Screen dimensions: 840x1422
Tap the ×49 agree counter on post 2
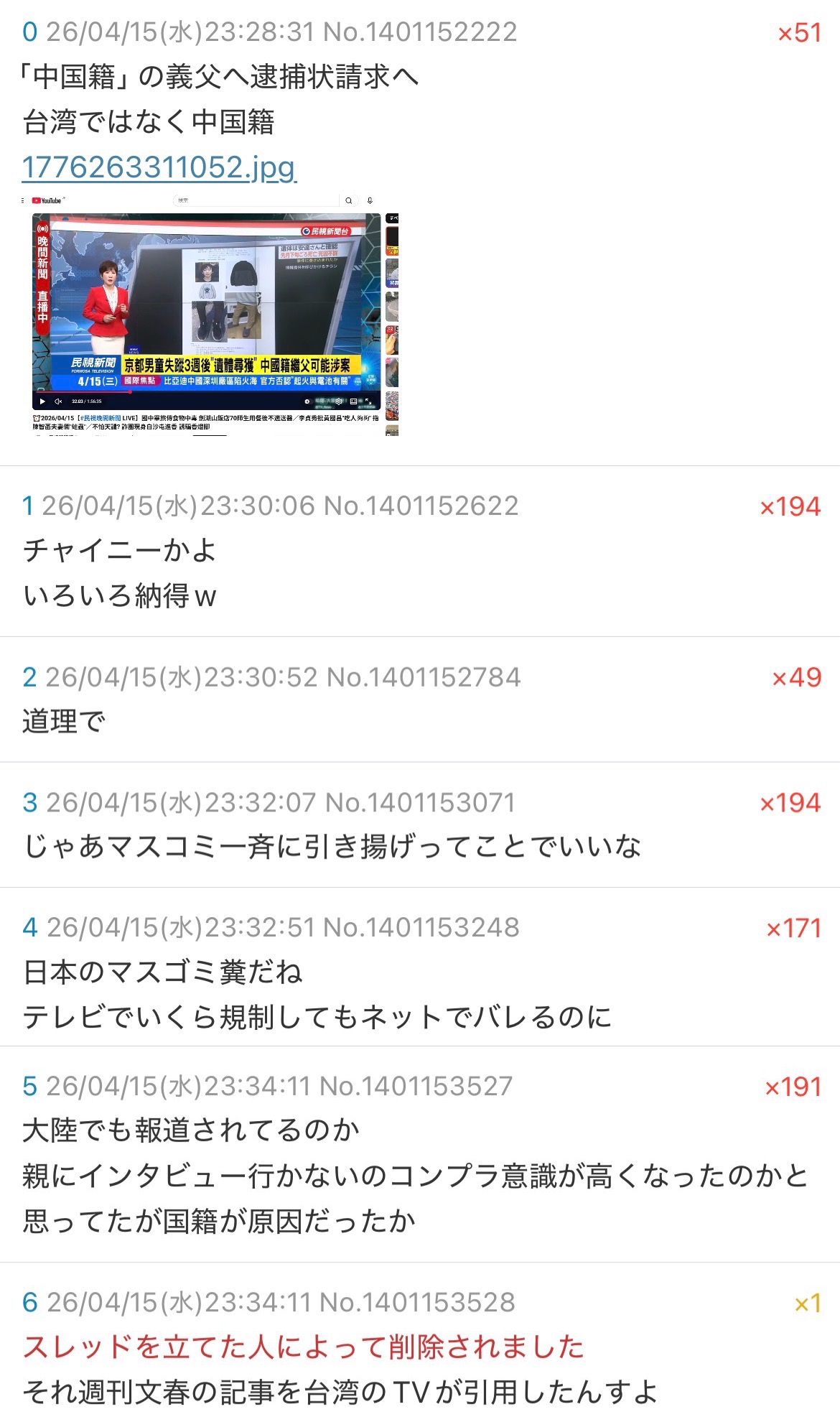coord(796,677)
